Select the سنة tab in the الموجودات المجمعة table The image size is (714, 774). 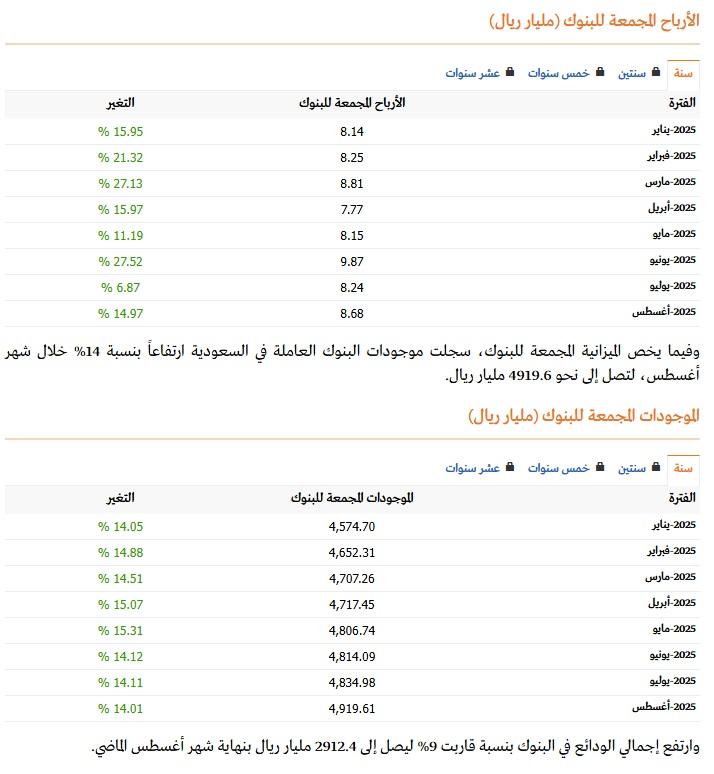683,468
